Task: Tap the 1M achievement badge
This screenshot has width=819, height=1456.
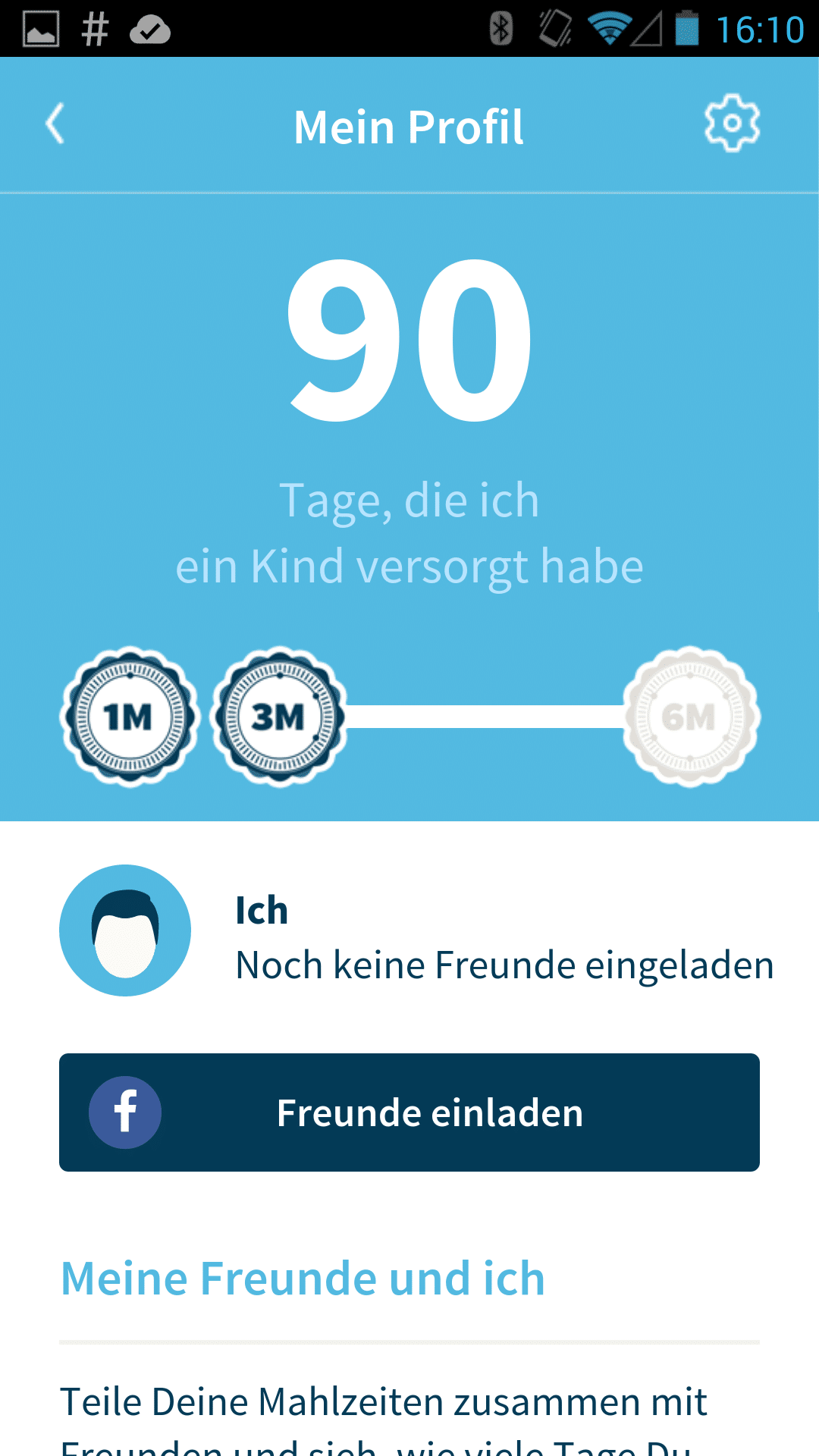Action: (x=129, y=717)
